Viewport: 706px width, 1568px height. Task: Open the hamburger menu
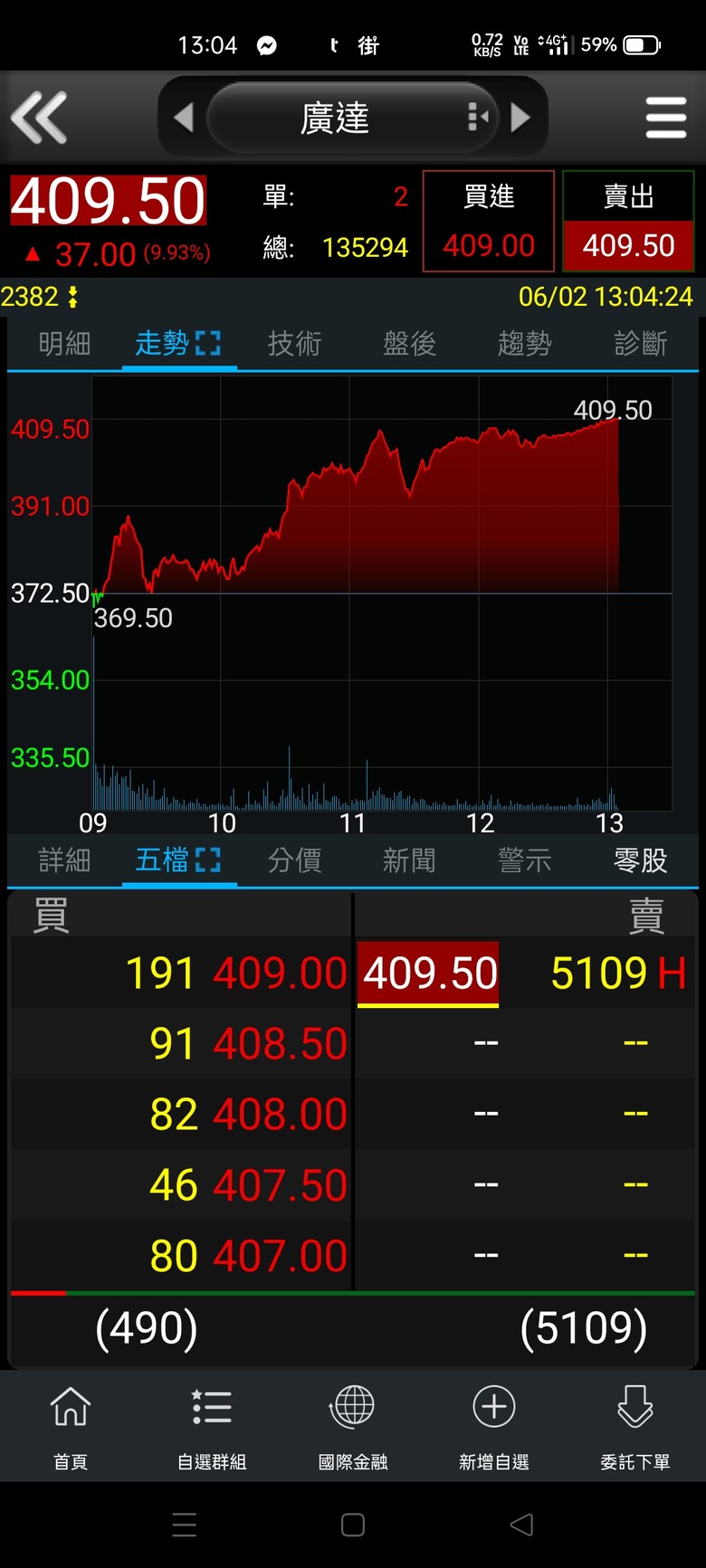[x=666, y=118]
